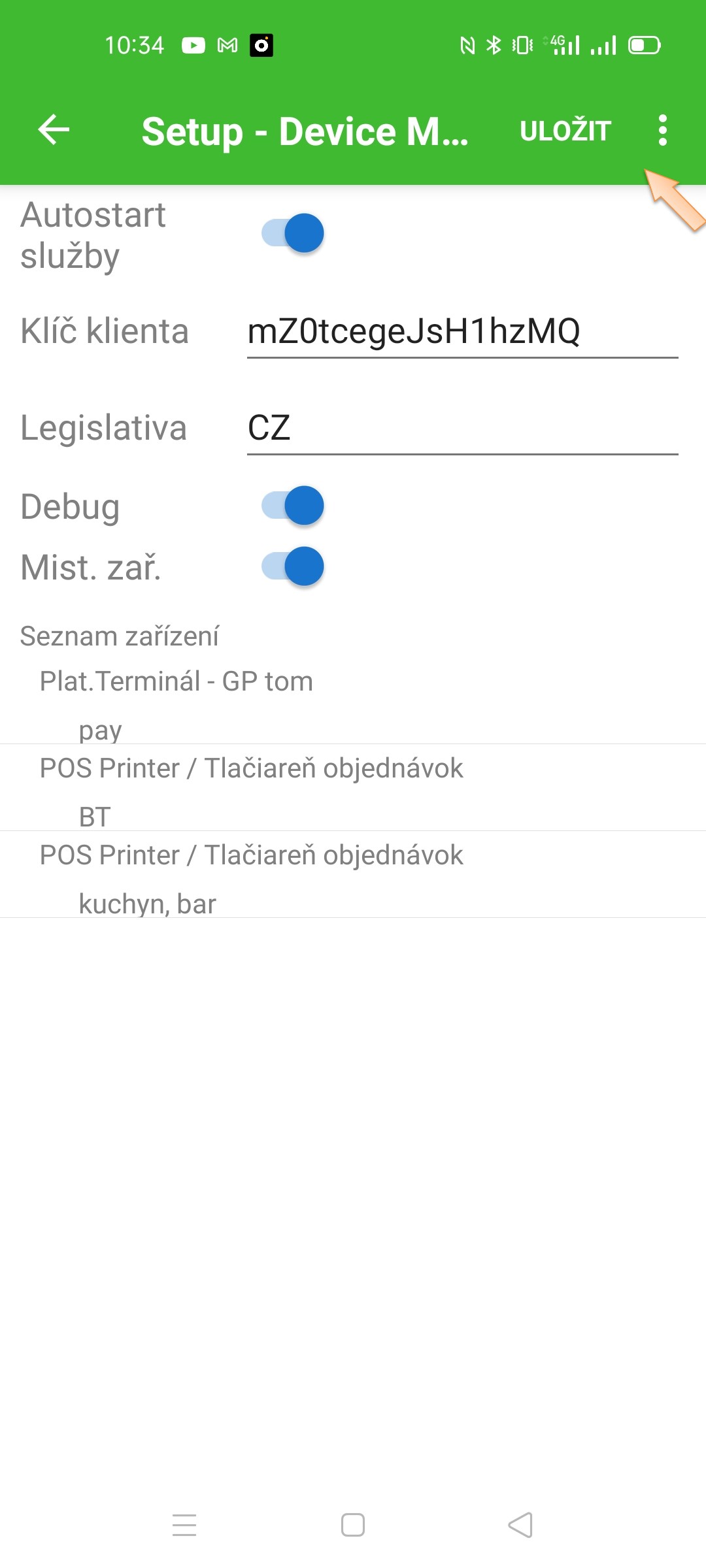Tap the system home button
This screenshot has height=1568, width=706.
pos(353,1525)
